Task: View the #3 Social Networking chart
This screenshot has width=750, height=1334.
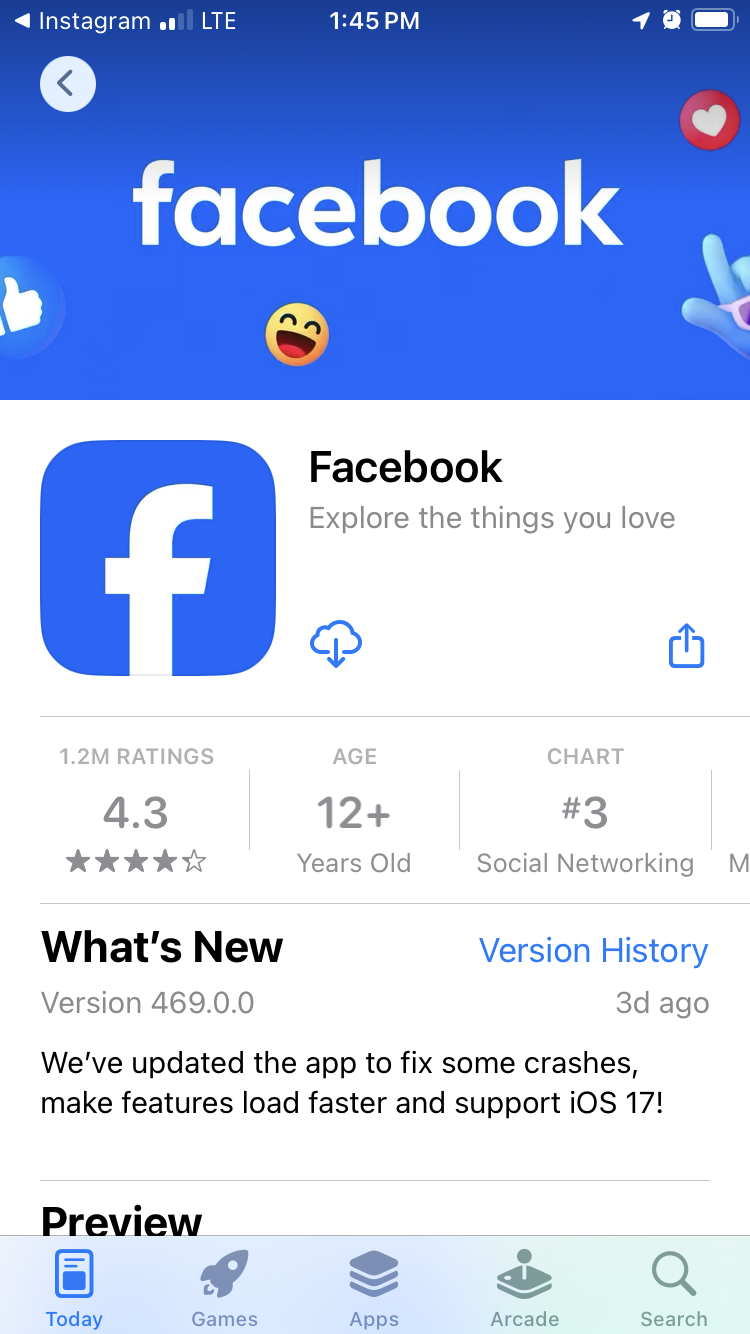Action: 585,814
